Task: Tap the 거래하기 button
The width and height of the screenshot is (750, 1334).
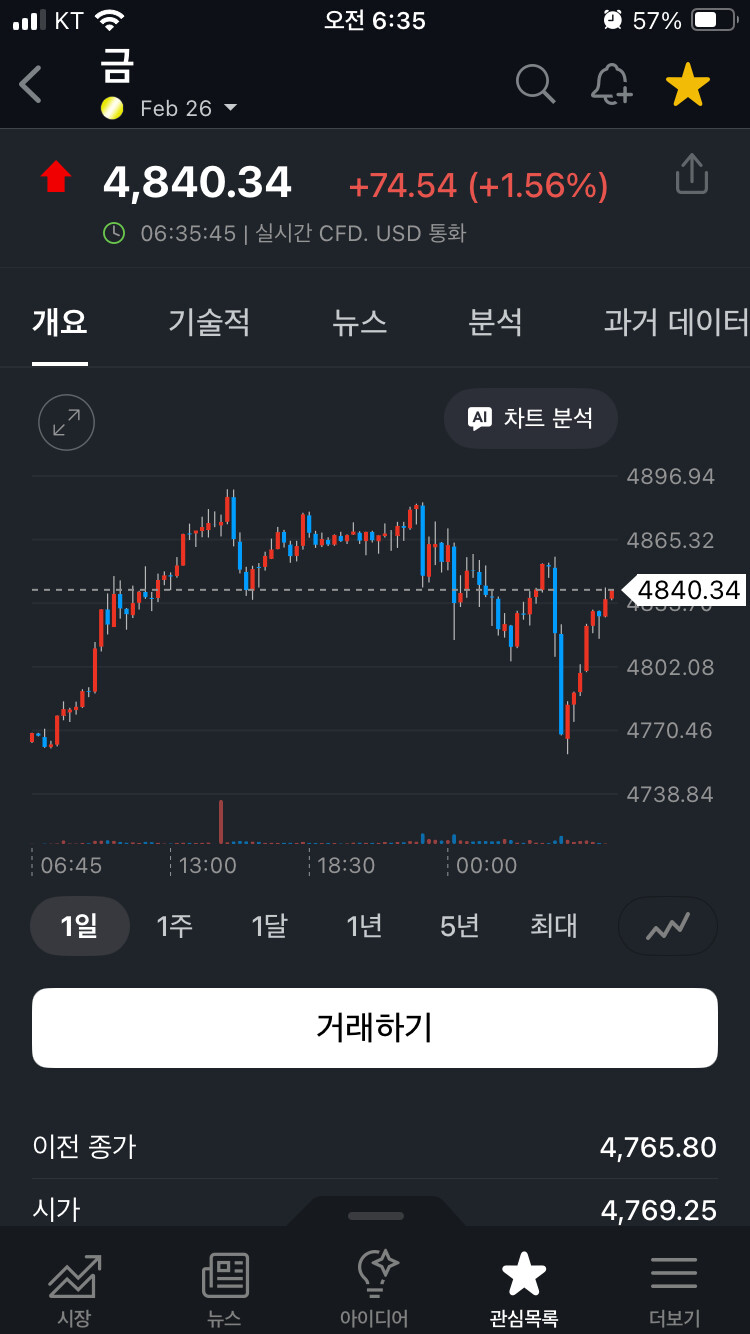Action: 375,1028
